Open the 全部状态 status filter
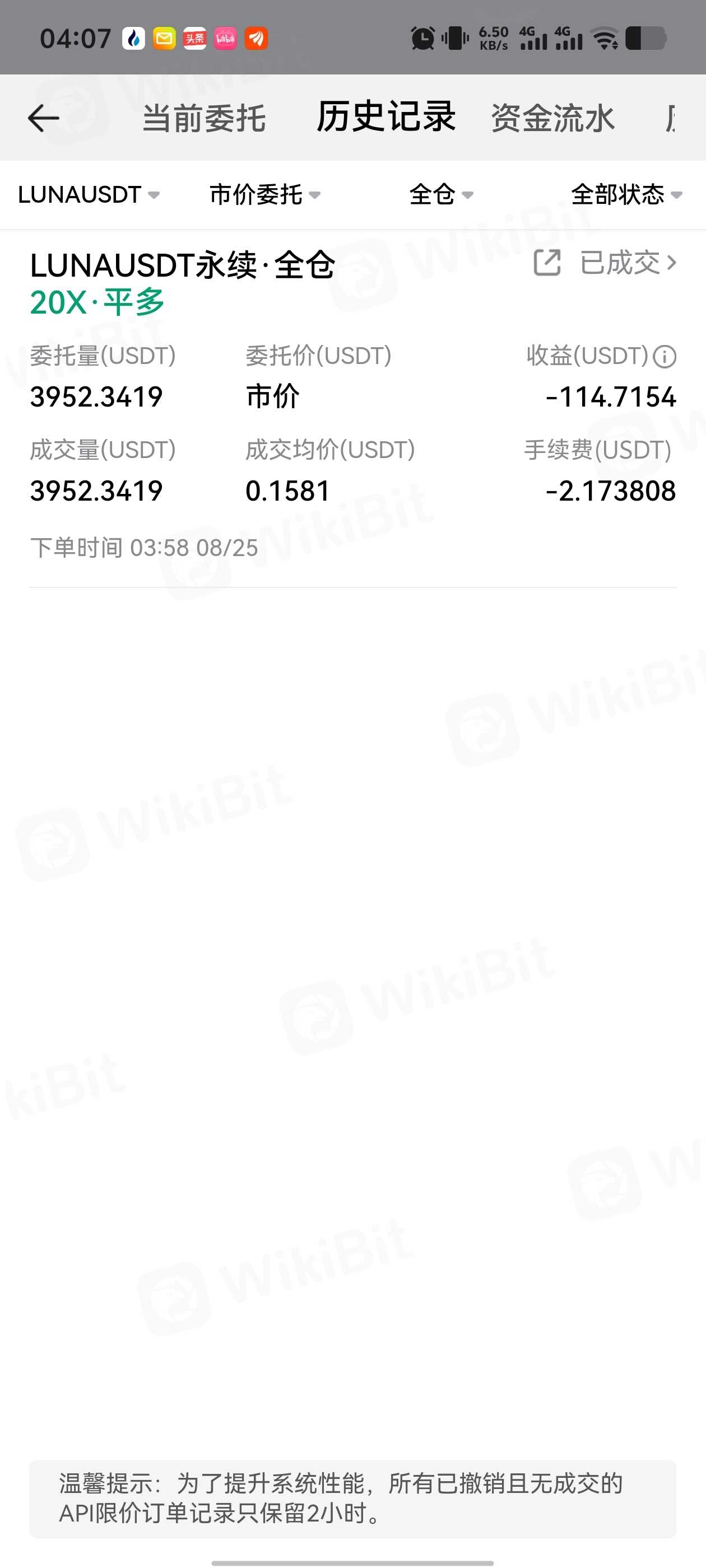 click(x=626, y=195)
